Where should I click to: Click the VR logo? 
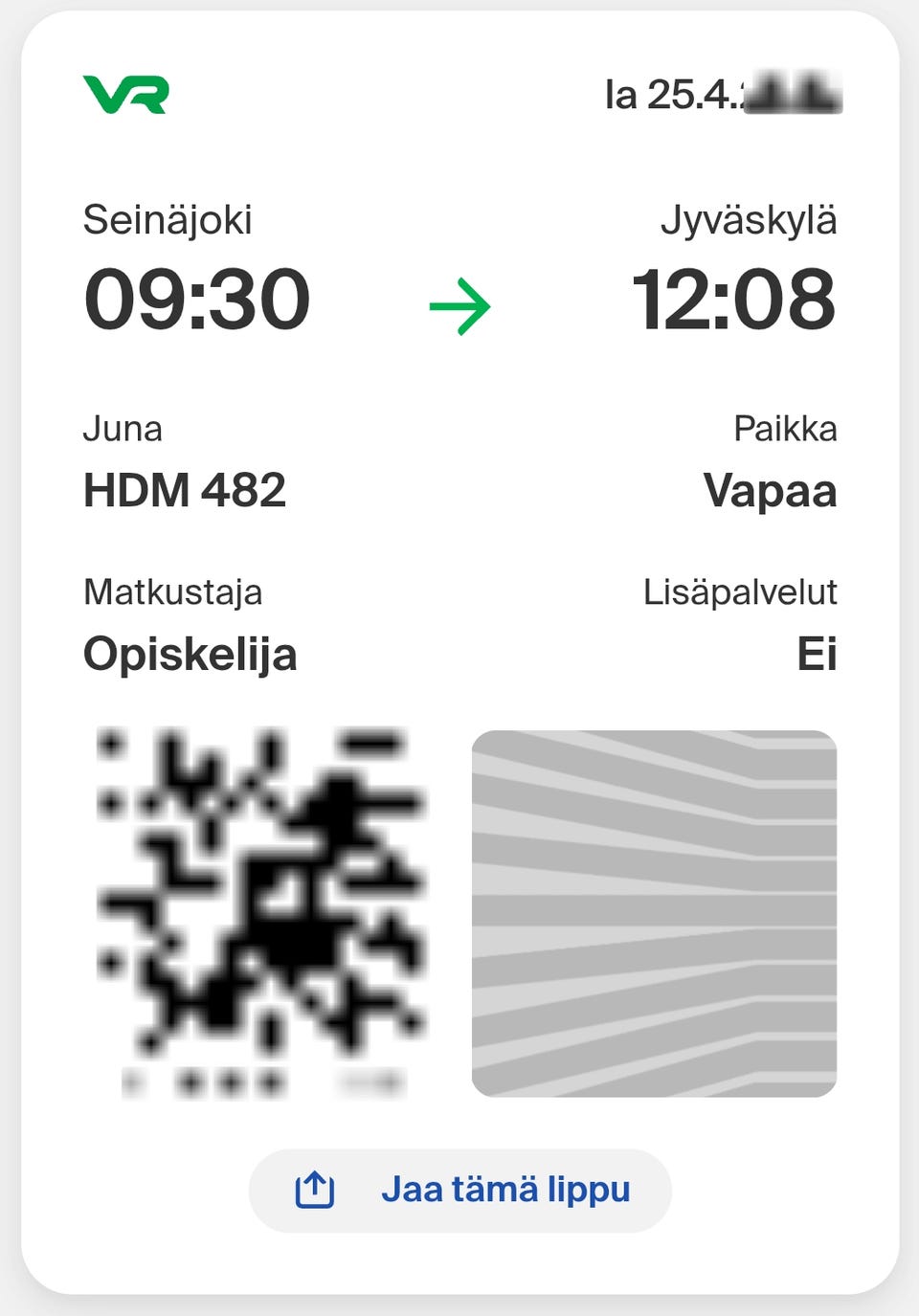128,94
